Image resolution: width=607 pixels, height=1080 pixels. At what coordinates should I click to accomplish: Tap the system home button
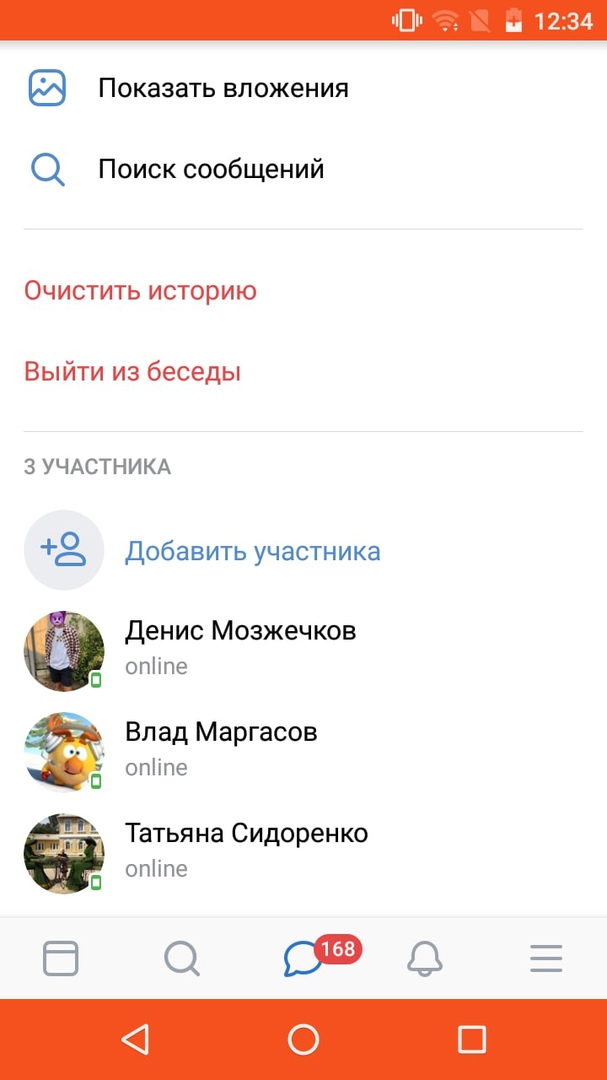(303, 1039)
